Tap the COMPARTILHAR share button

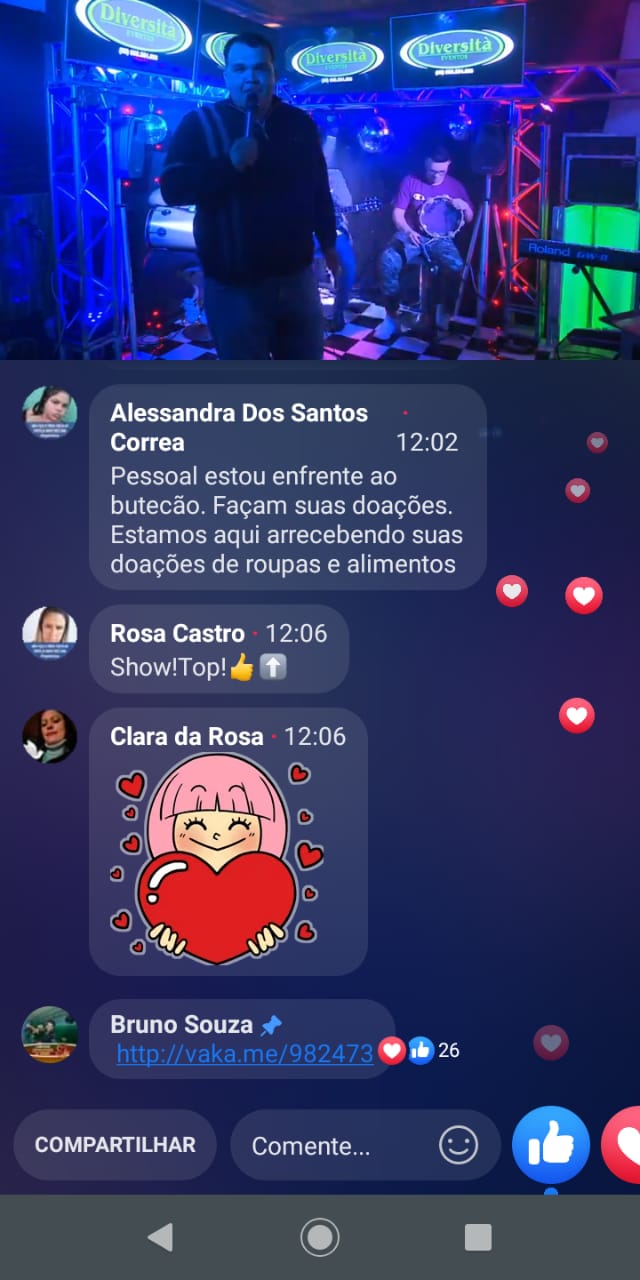[x=115, y=1145]
